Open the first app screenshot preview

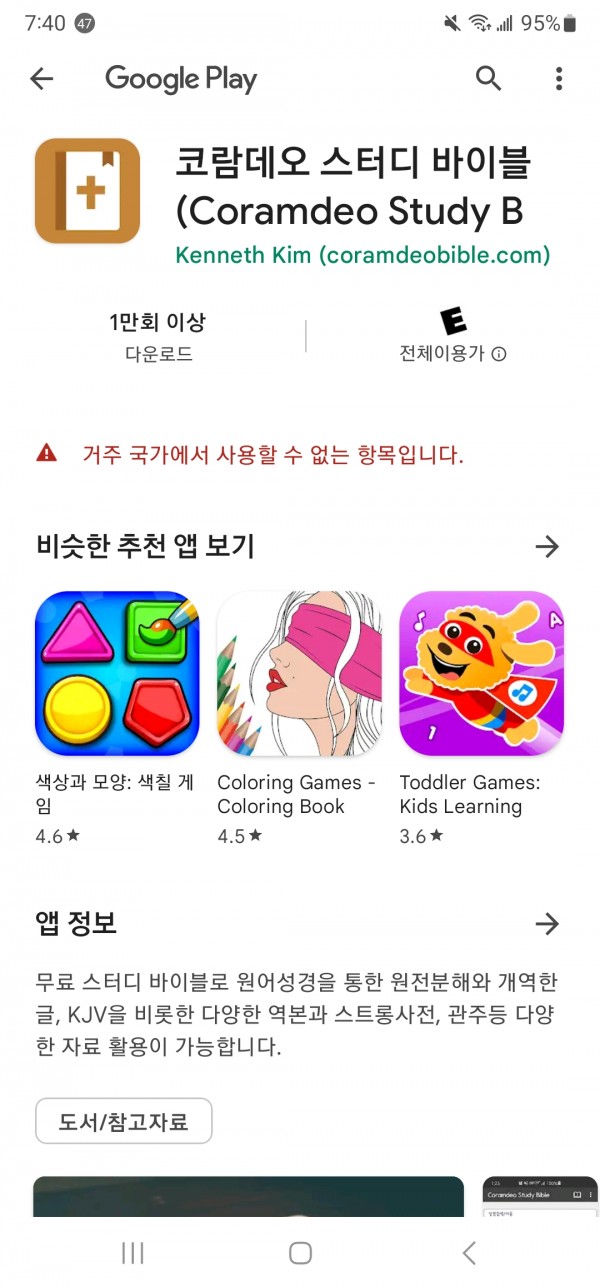pyautogui.click(x=248, y=1196)
